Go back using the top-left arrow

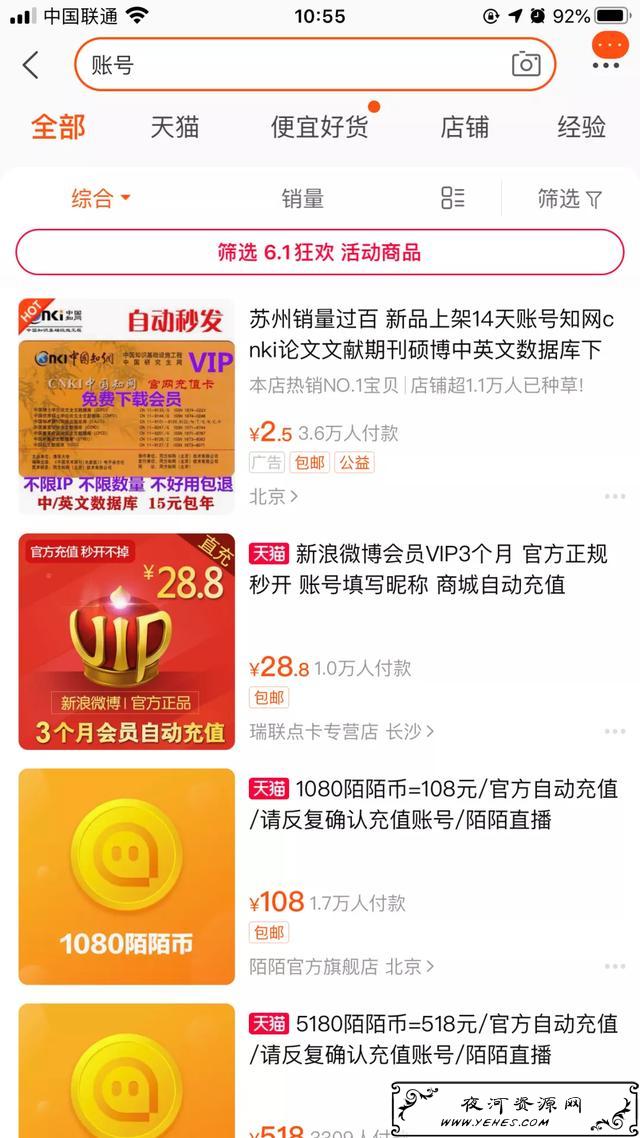pos(30,65)
